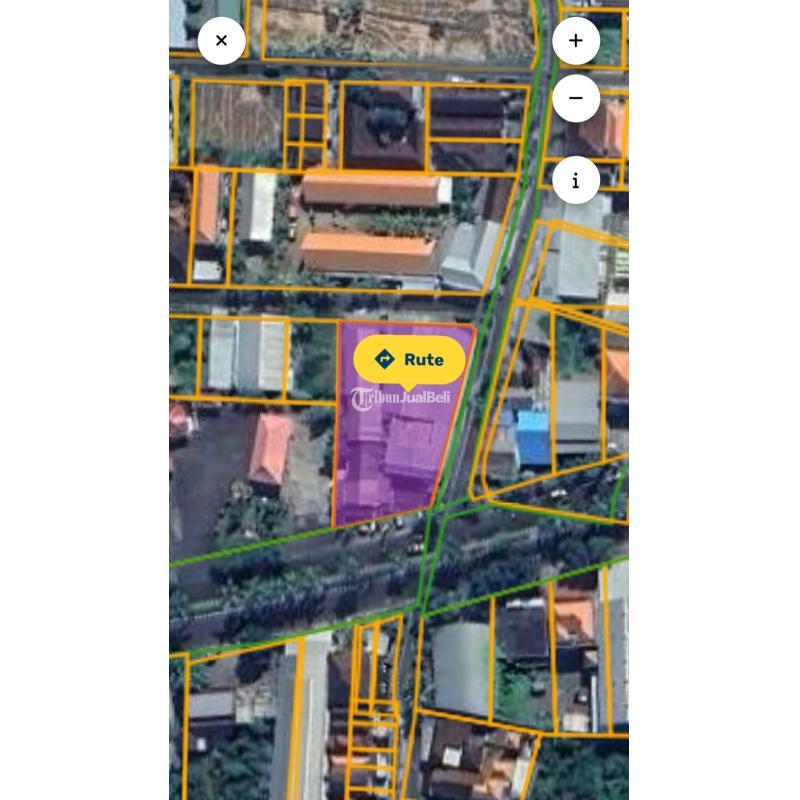Open the map info button

tap(576, 181)
